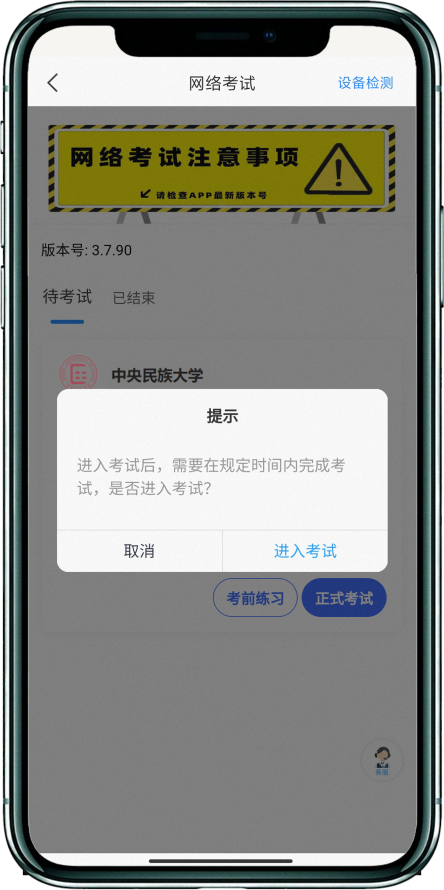The height and width of the screenshot is (890, 444).
Task: Open the 网络考试注意事项 banner
Action: [221, 169]
